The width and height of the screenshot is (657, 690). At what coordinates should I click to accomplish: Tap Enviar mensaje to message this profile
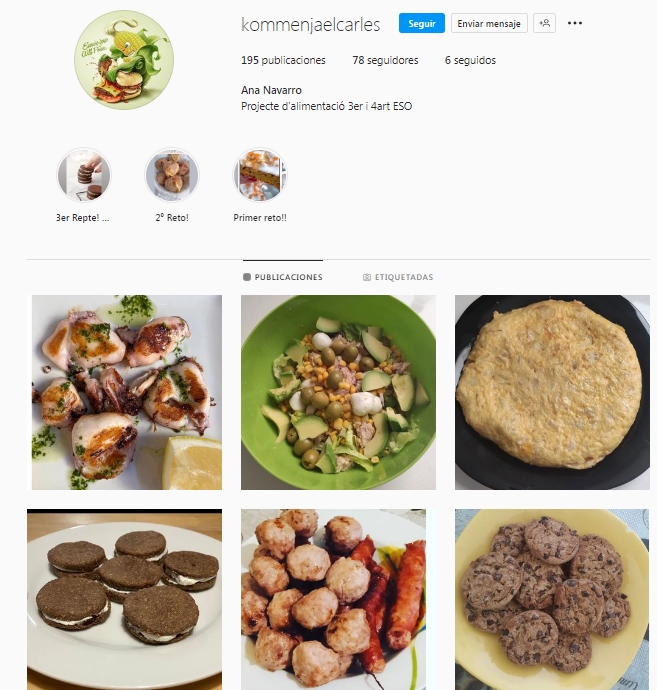(x=489, y=23)
